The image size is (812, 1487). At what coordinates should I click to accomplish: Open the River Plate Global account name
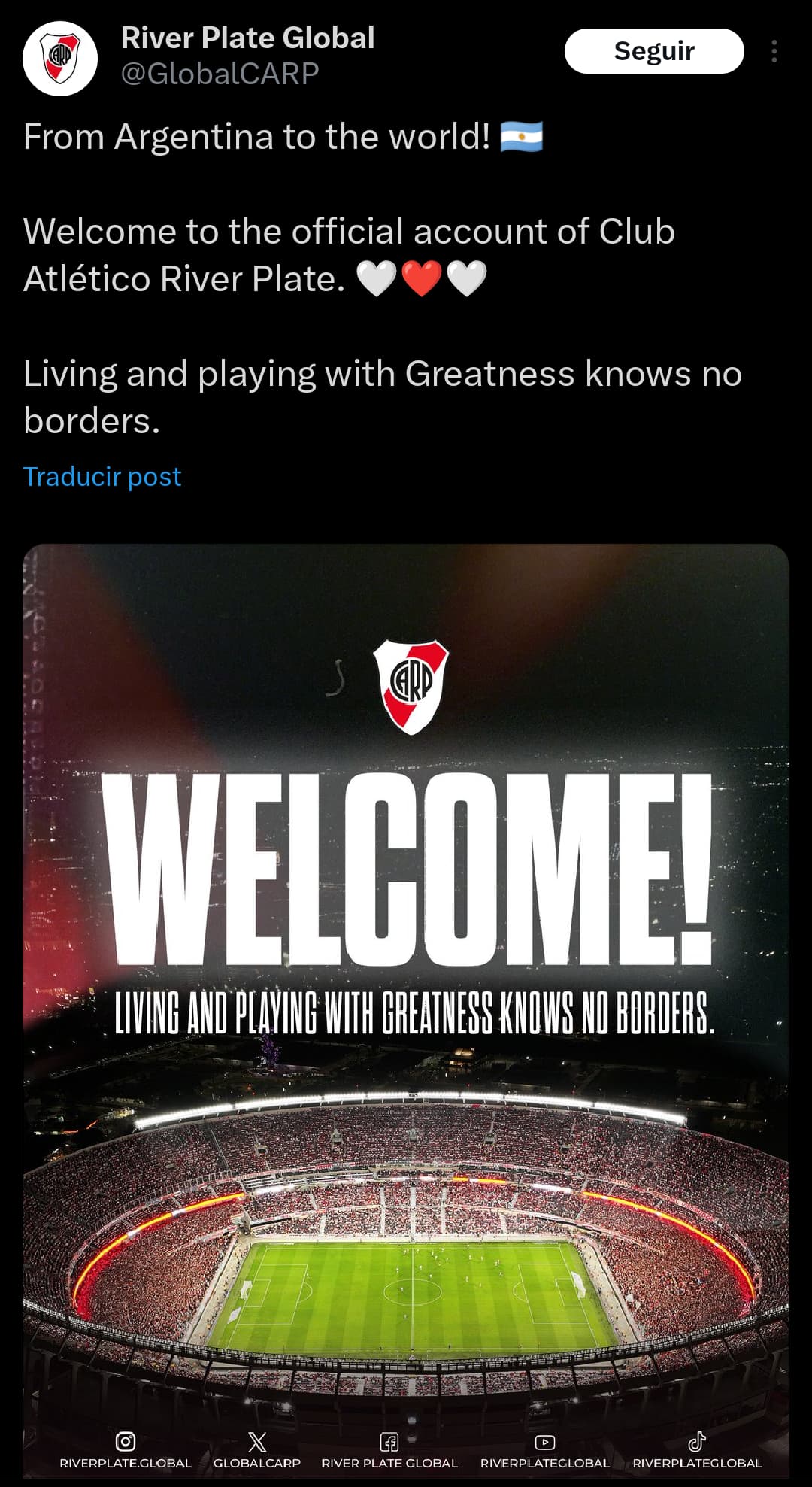pyautogui.click(x=247, y=38)
